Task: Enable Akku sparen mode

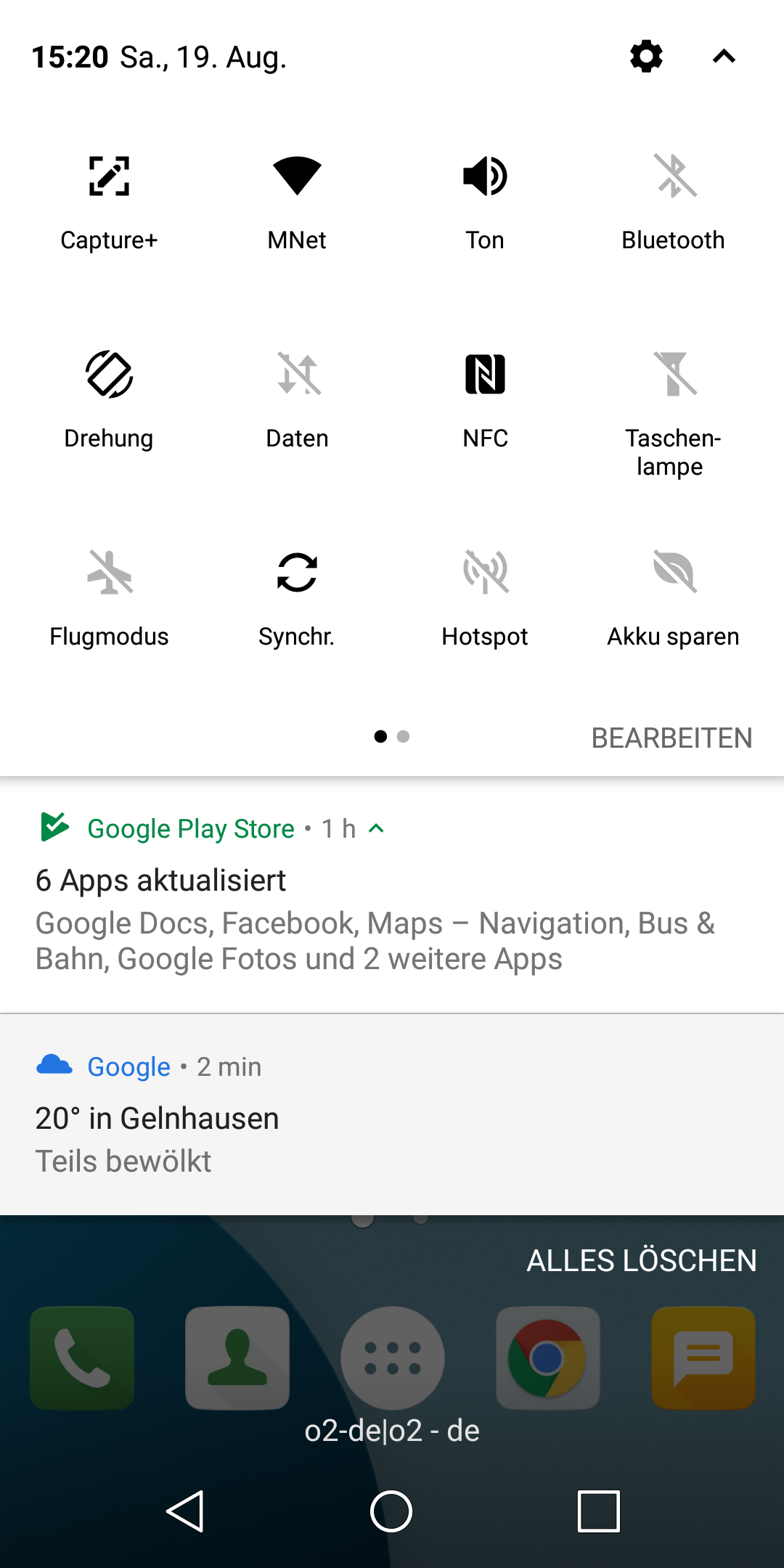Action: [674, 573]
